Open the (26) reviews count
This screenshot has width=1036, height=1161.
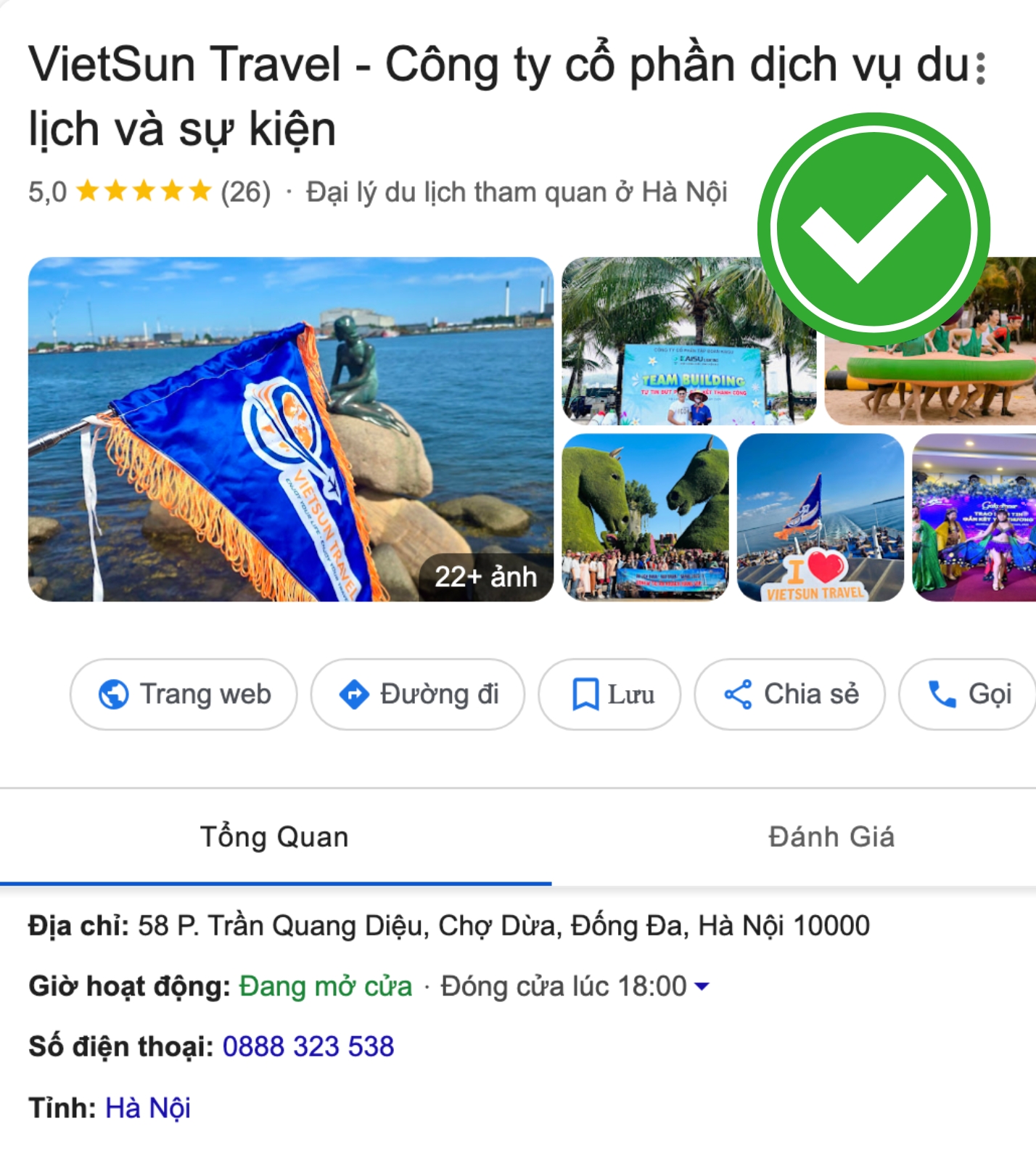pos(245,192)
